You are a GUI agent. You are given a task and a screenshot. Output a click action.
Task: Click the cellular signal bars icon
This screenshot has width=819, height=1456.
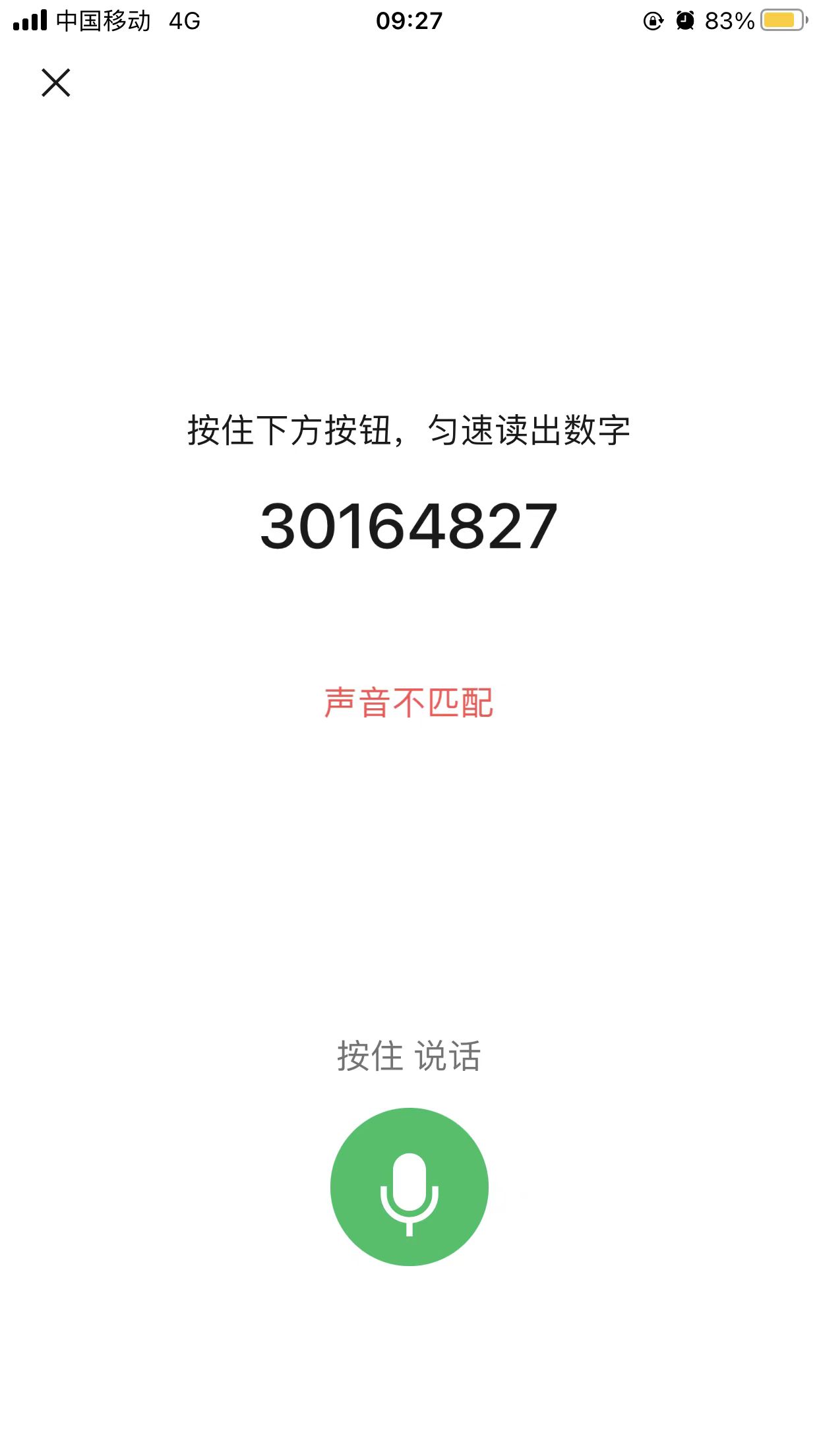pos(30,20)
